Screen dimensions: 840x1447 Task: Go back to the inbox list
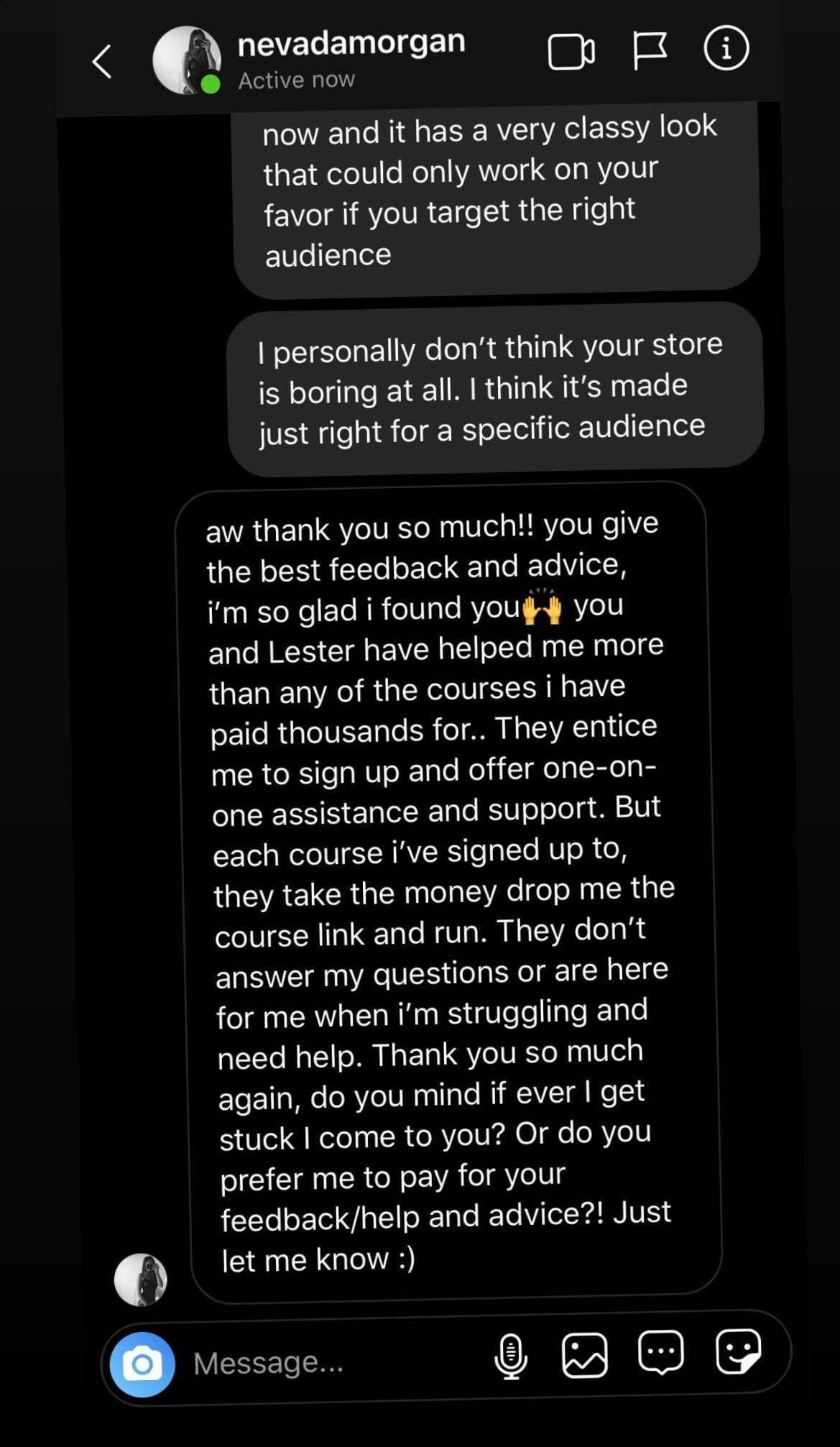[x=103, y=61]
